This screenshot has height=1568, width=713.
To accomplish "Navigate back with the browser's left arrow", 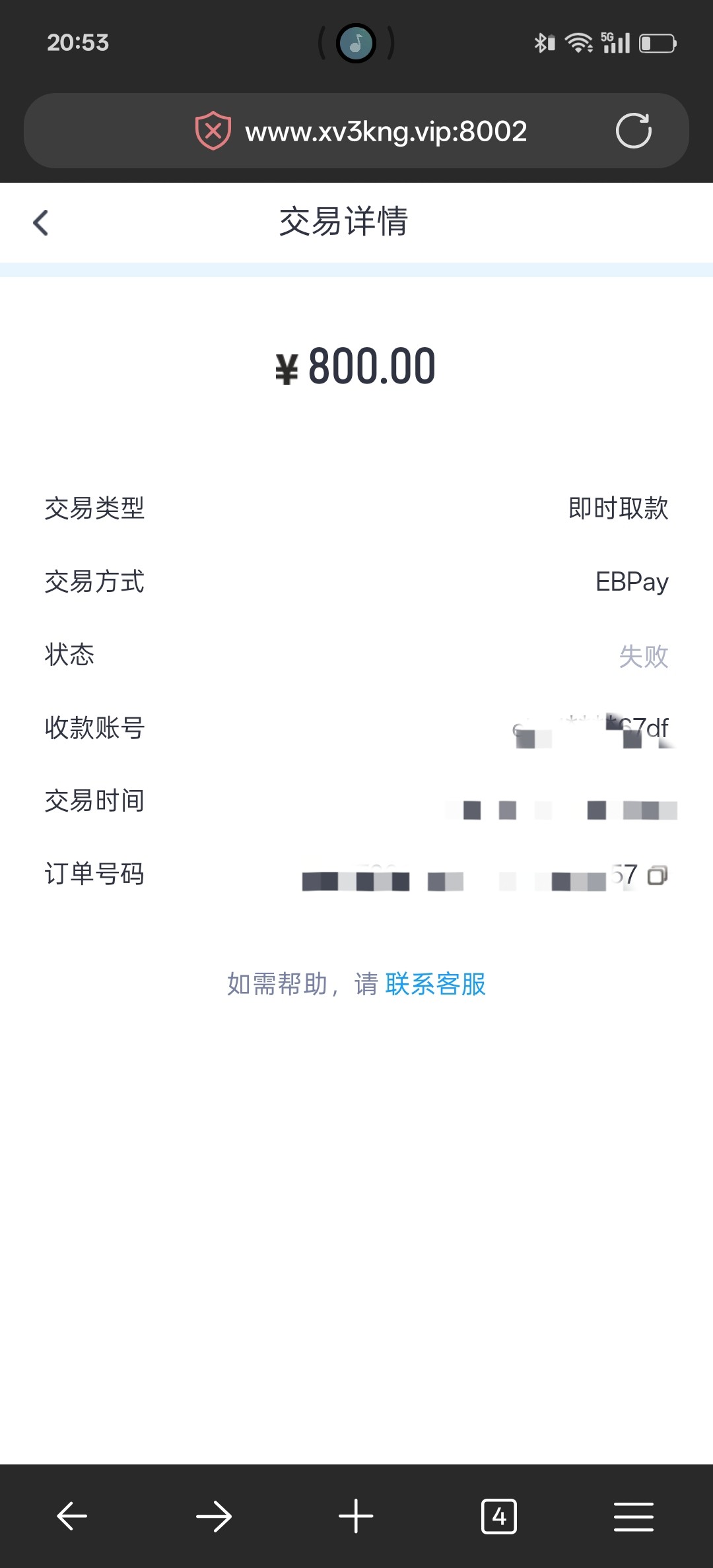I will [x=72, y=1516].
